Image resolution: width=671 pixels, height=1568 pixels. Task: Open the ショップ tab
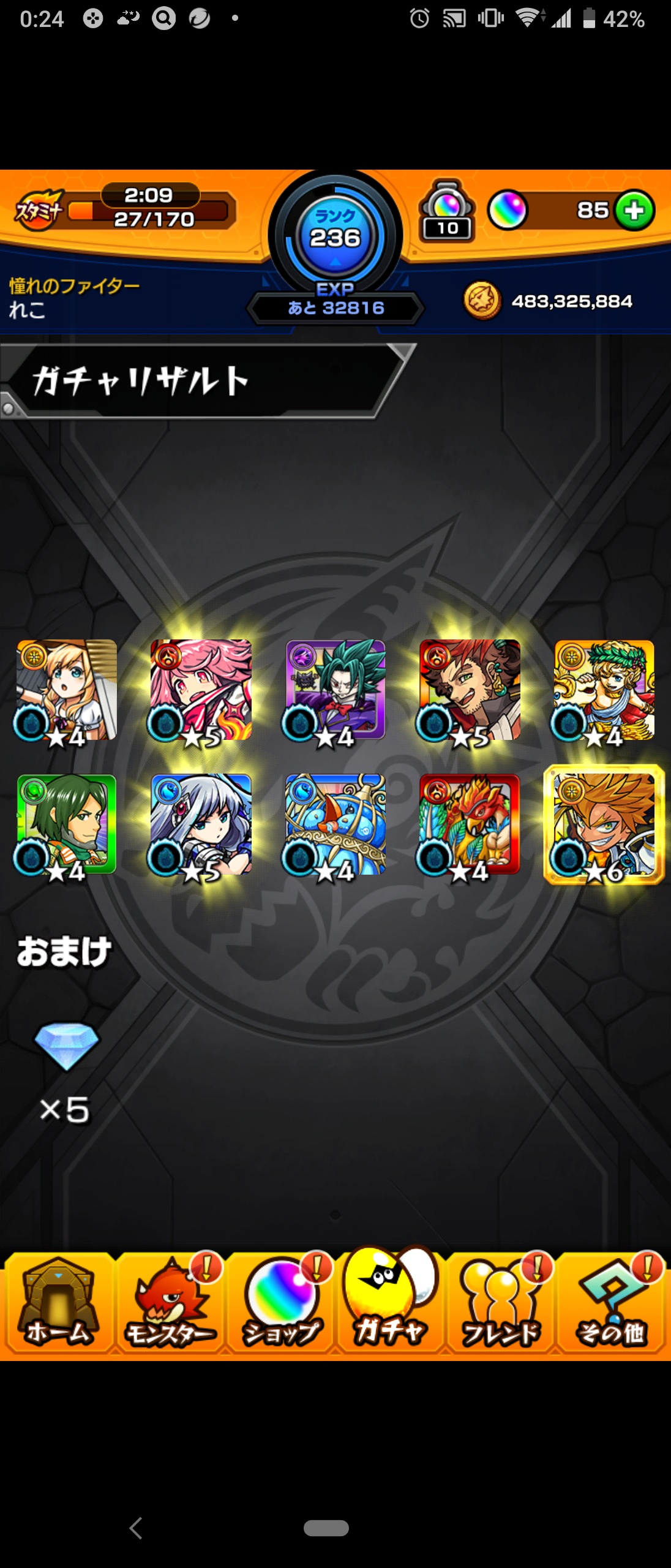[x=280, y=1303]
